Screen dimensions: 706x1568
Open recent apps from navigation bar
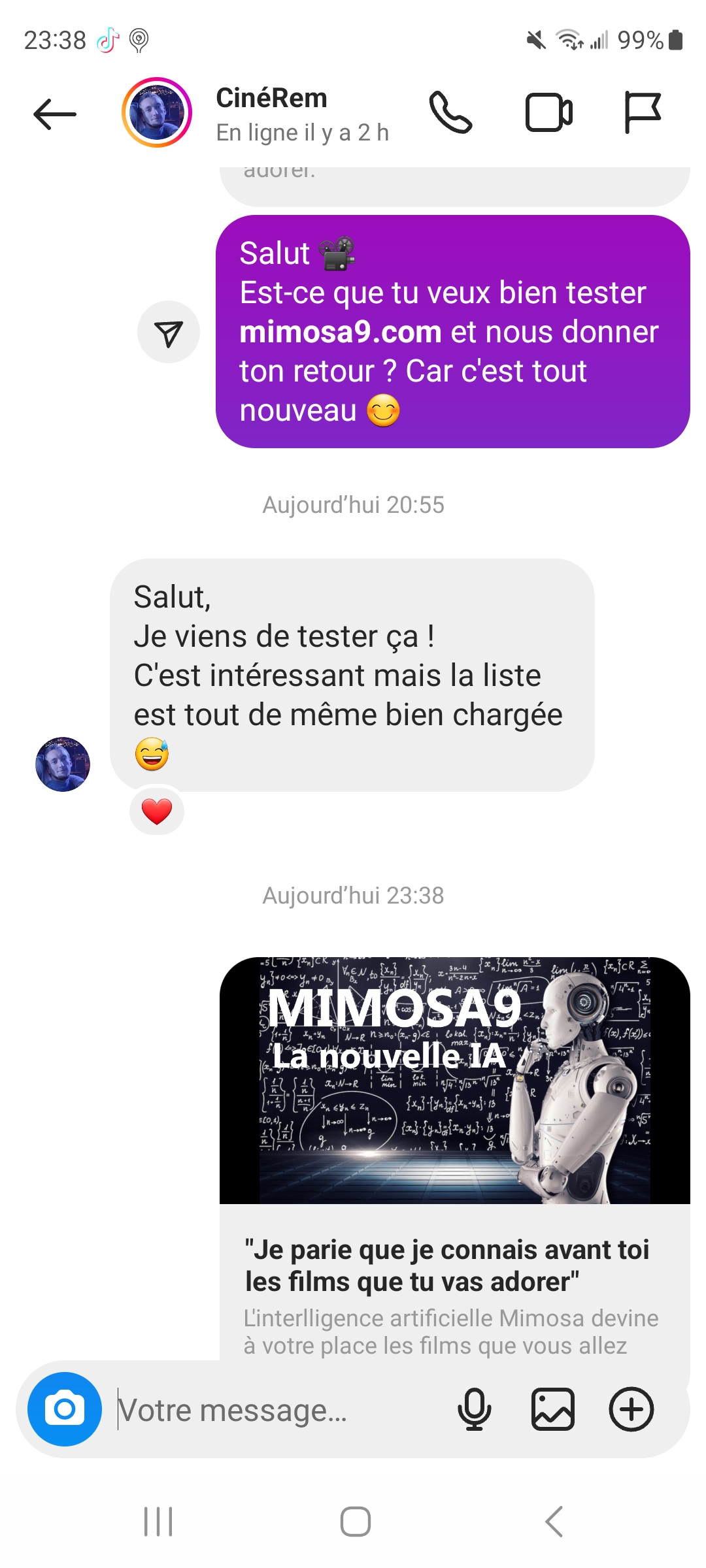(x=158, y=1522)
